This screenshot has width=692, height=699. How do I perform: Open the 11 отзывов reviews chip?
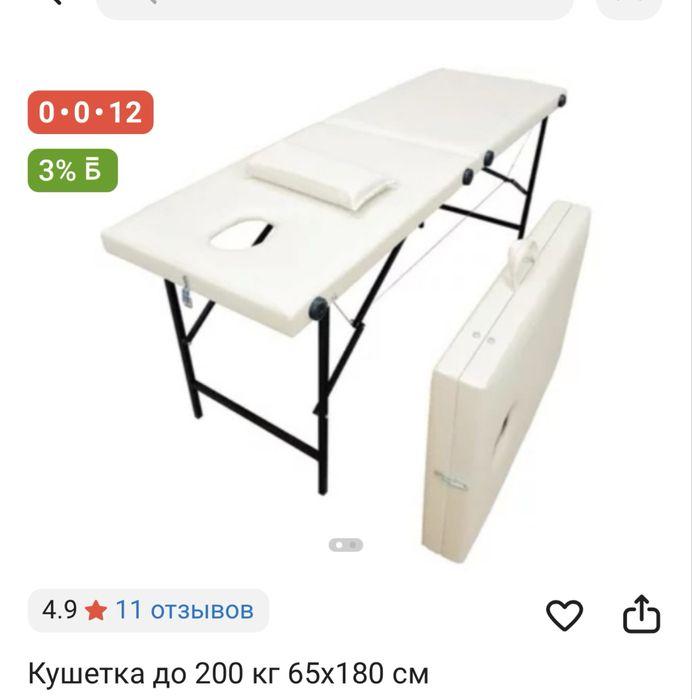pyautogui.click(x=148, y=610)
